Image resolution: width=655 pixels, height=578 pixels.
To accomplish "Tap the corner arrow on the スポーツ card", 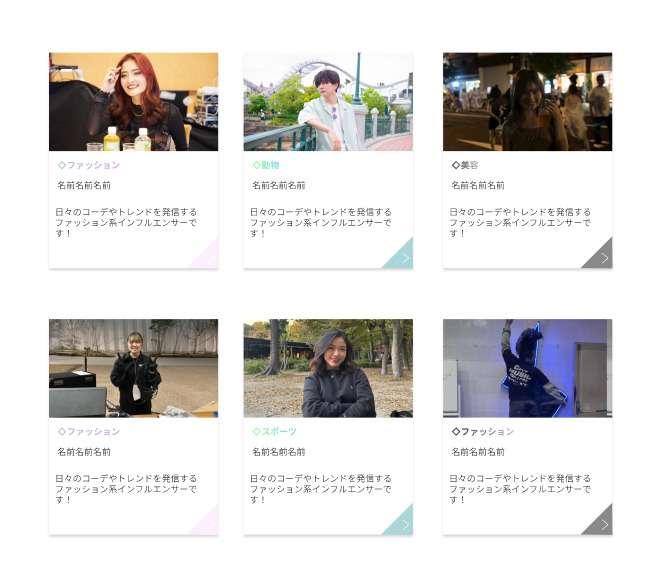I will pyautogui.click(x=404, y=525).
